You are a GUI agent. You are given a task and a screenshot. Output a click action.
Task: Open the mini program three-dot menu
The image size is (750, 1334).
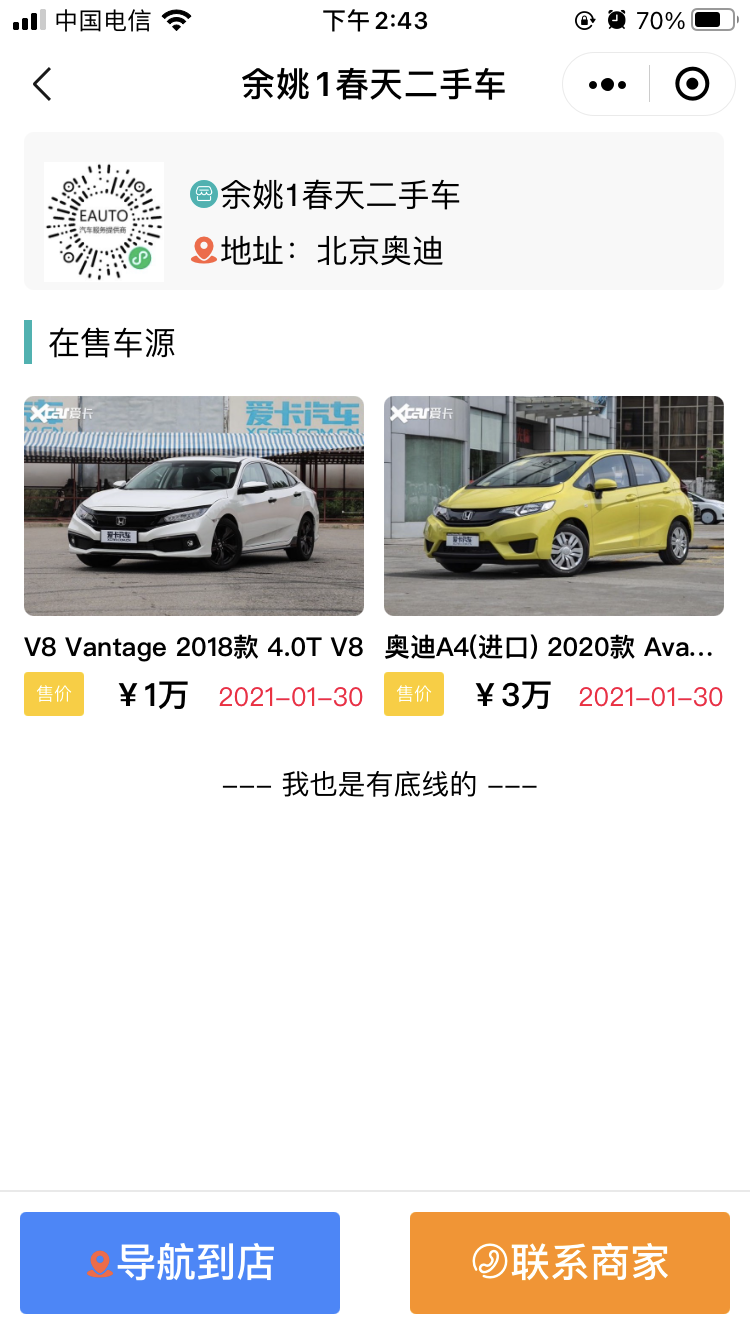point(607,85)
